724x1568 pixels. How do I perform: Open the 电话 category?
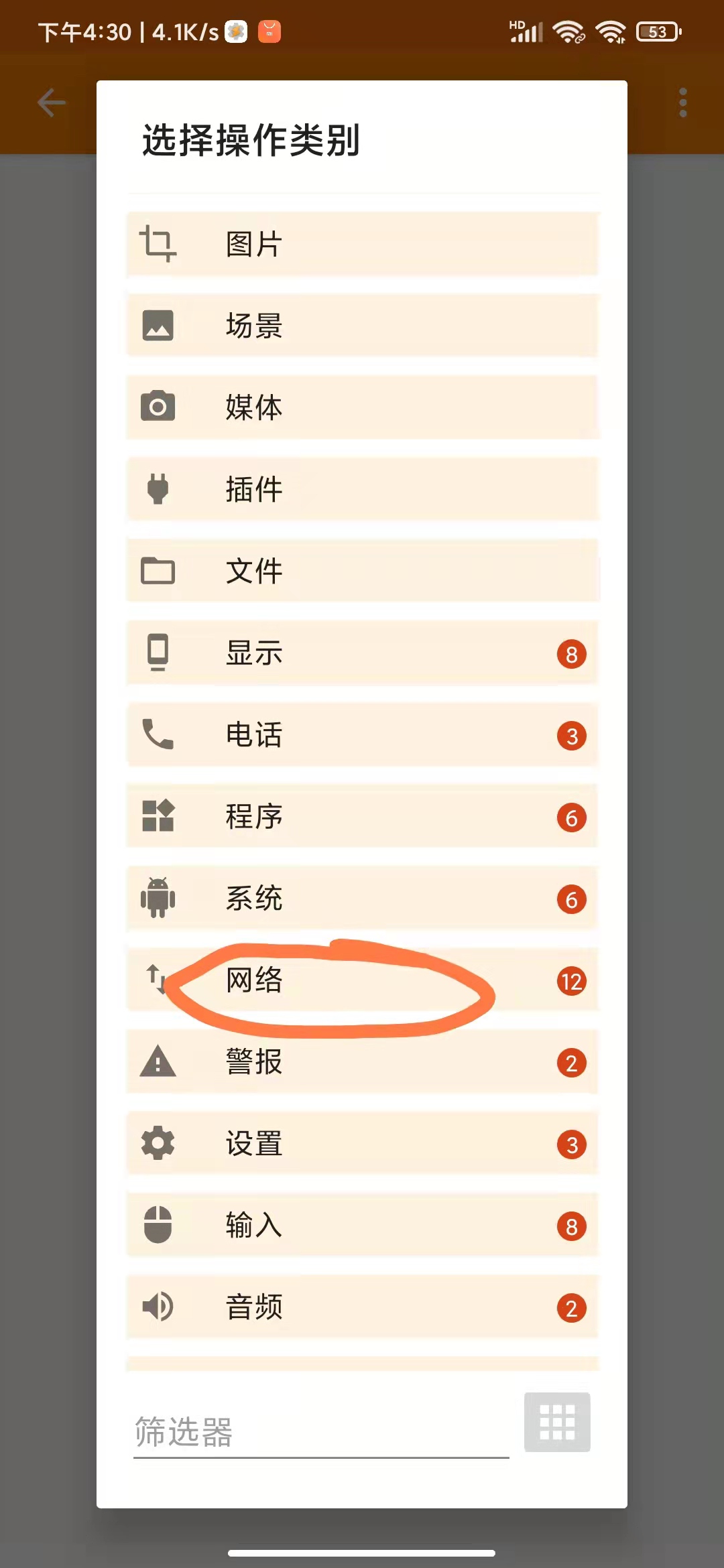[x=362, y=734]
